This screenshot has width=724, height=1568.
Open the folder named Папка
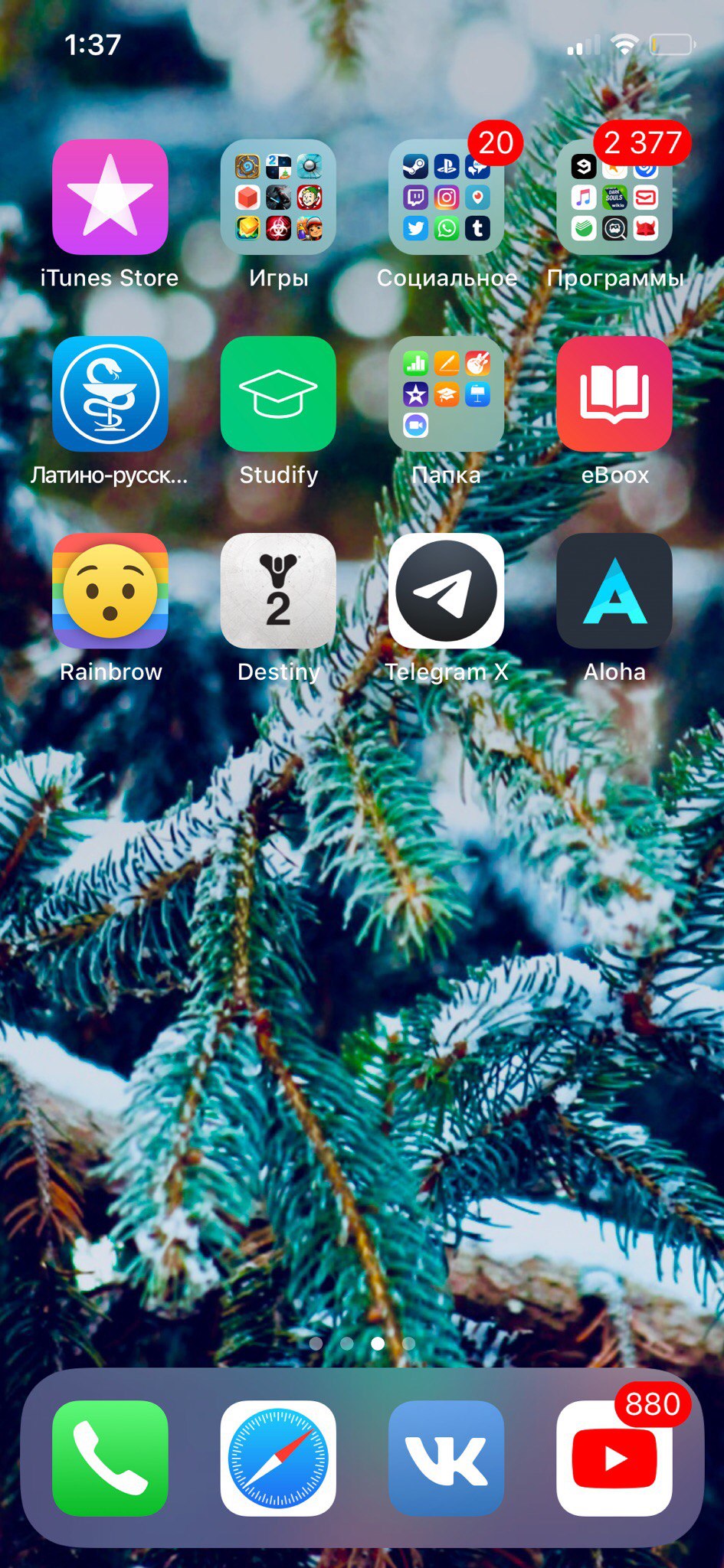click(x=447, y=394)
